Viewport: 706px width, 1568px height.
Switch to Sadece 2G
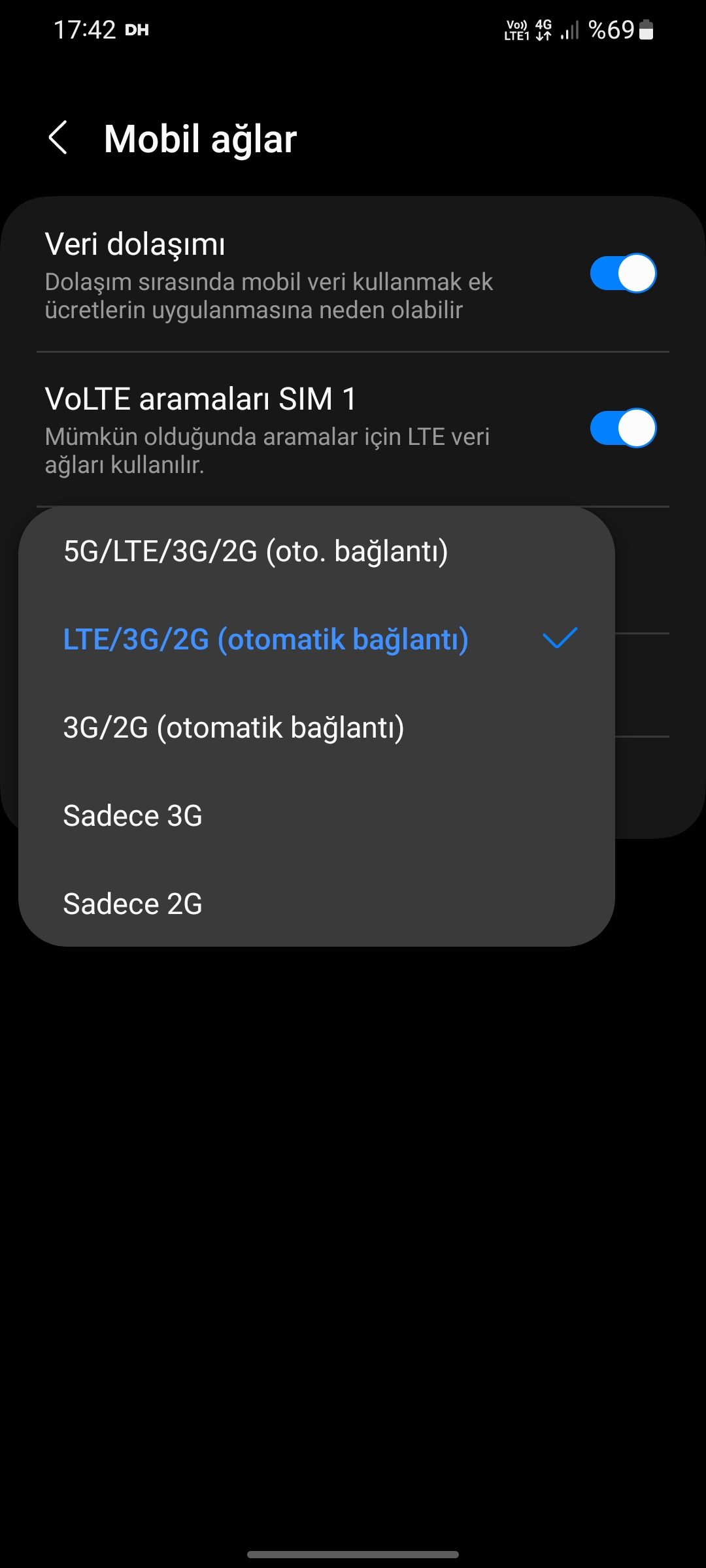[316, 904]
